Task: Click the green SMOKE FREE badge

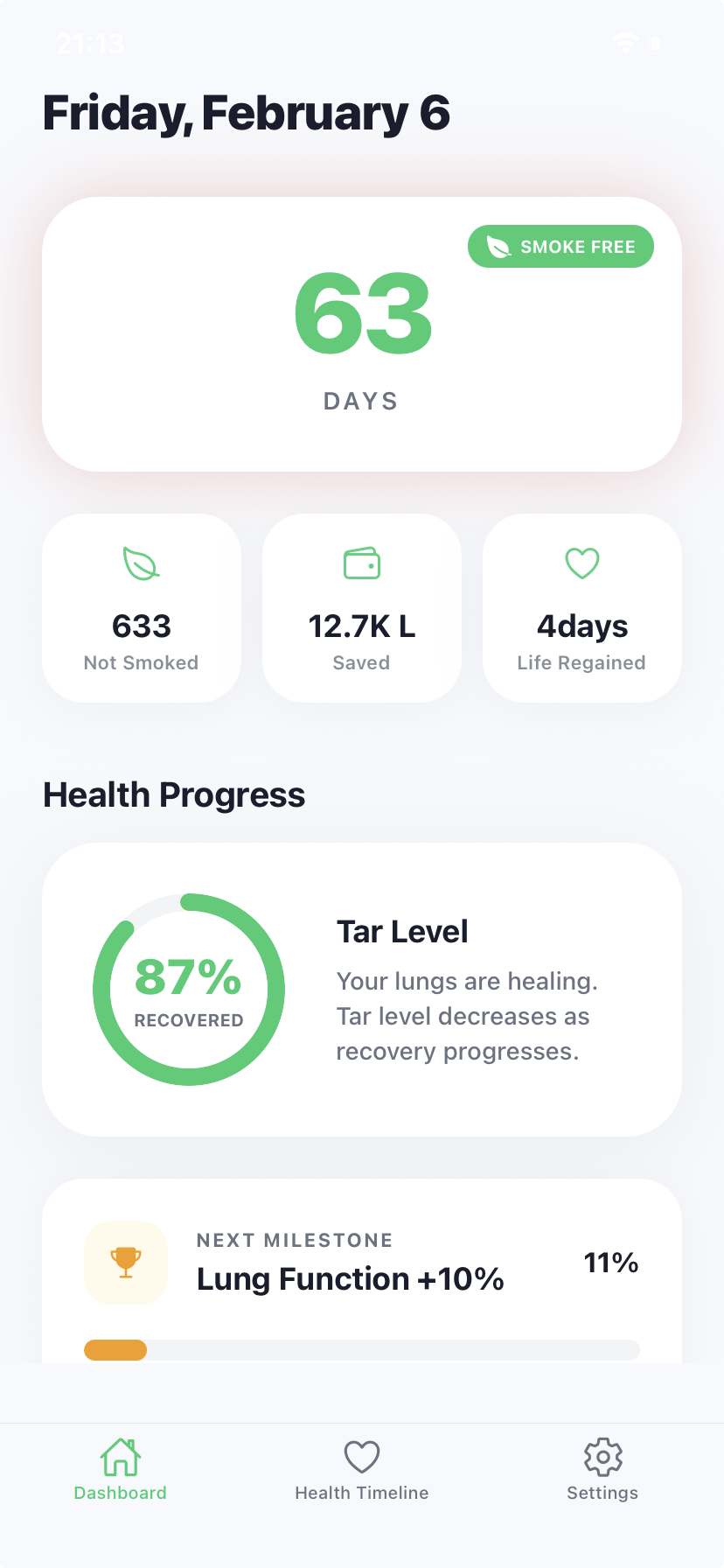Action: [x=560, y=246]
